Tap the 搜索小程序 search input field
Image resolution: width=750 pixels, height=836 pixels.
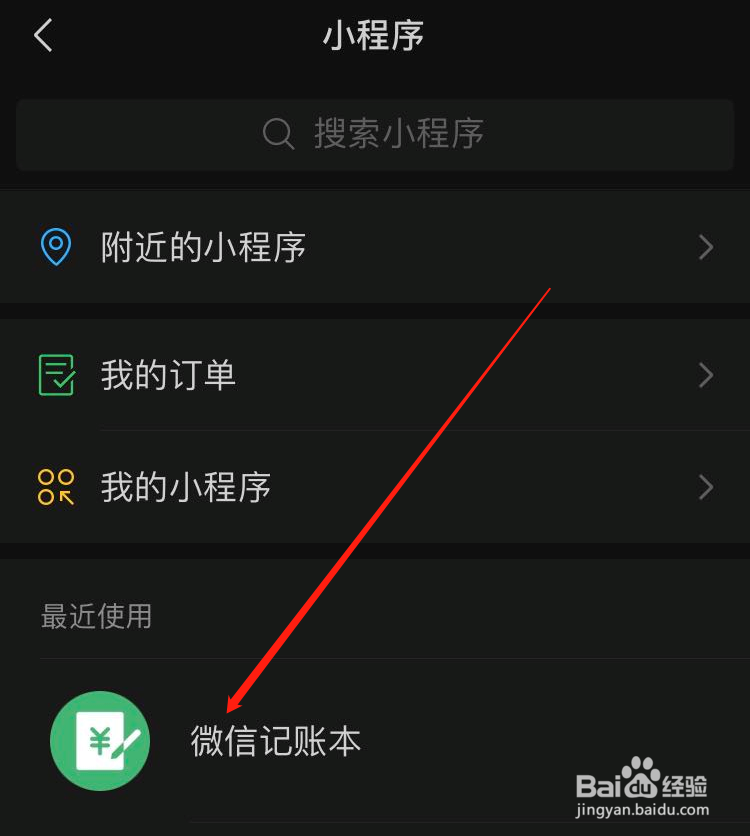point(400,134)
